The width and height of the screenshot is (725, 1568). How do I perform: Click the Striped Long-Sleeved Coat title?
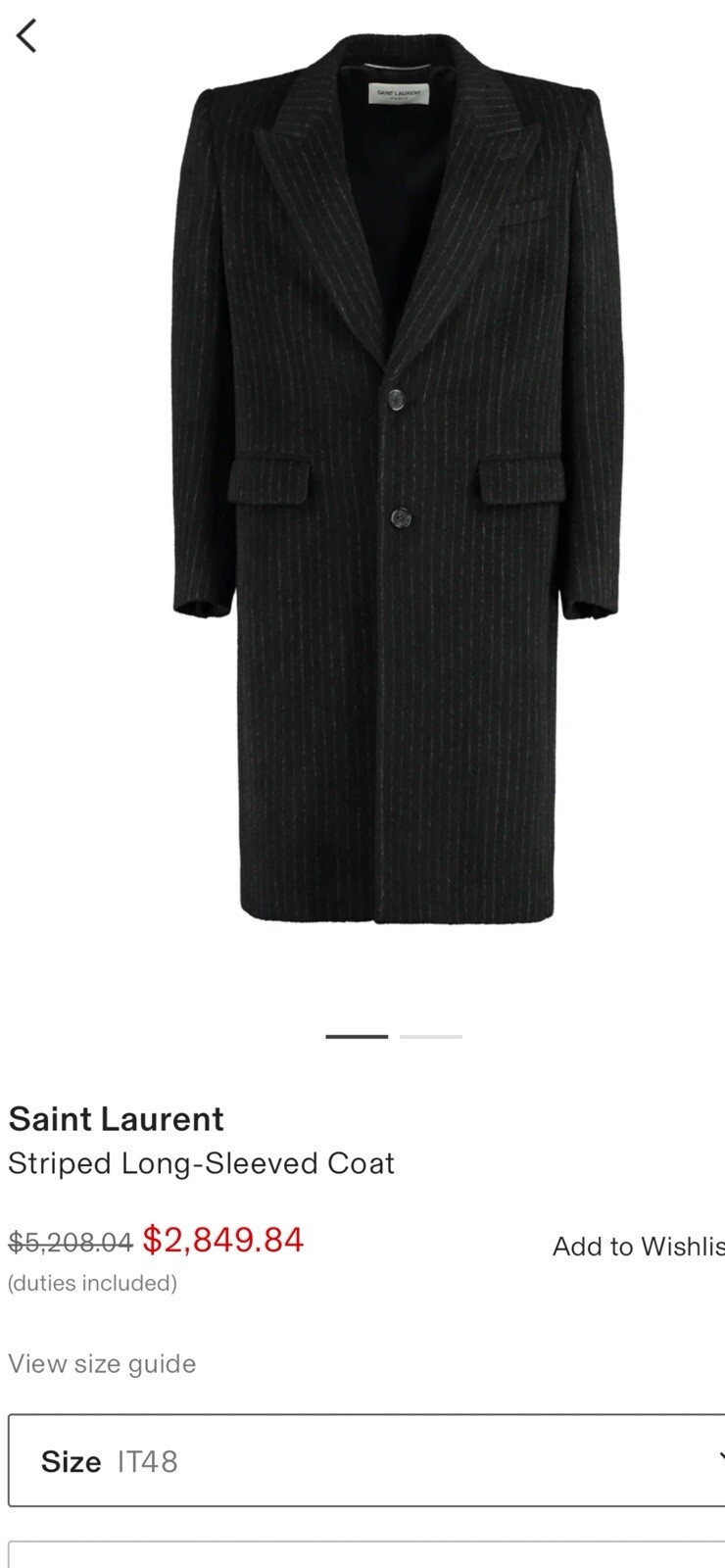[201, 1163]
